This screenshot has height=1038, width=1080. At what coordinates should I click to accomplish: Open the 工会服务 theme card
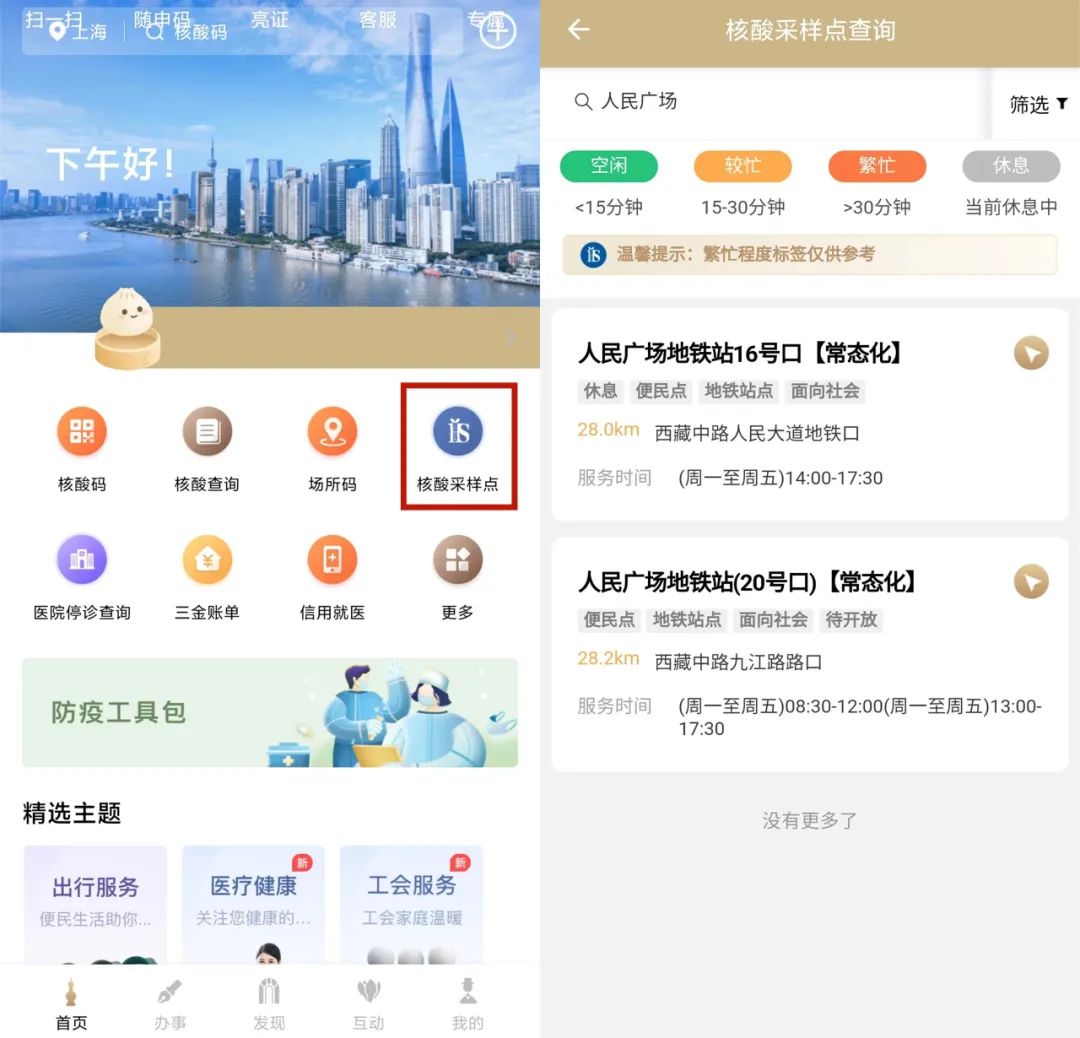point(411,902)
